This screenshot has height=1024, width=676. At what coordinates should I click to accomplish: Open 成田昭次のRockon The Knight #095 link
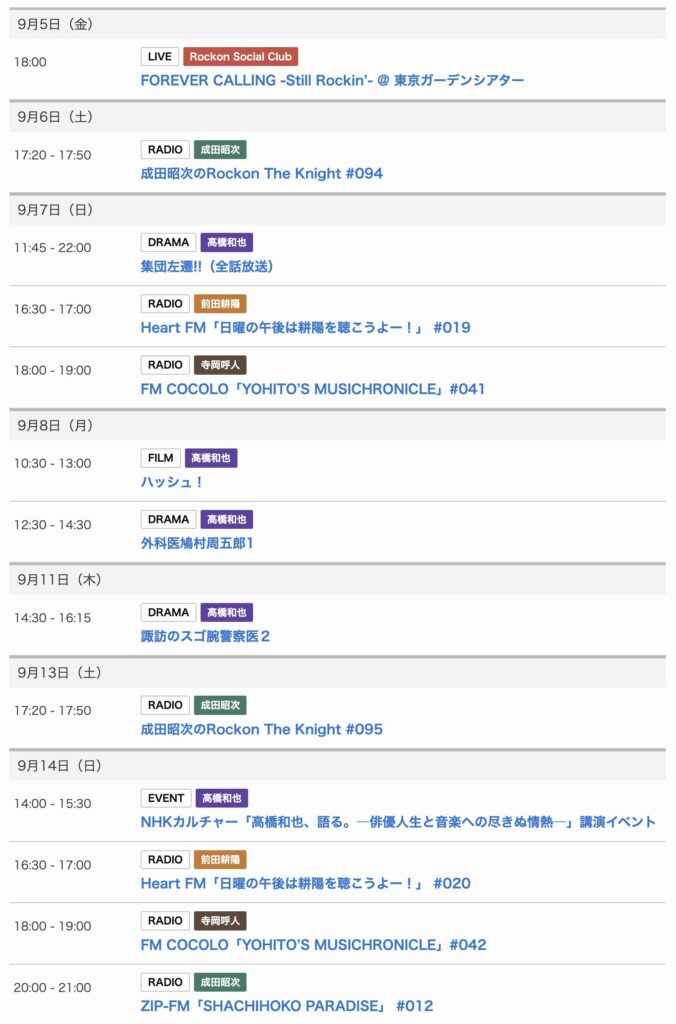pyautogui.click(x=261, y=729)
